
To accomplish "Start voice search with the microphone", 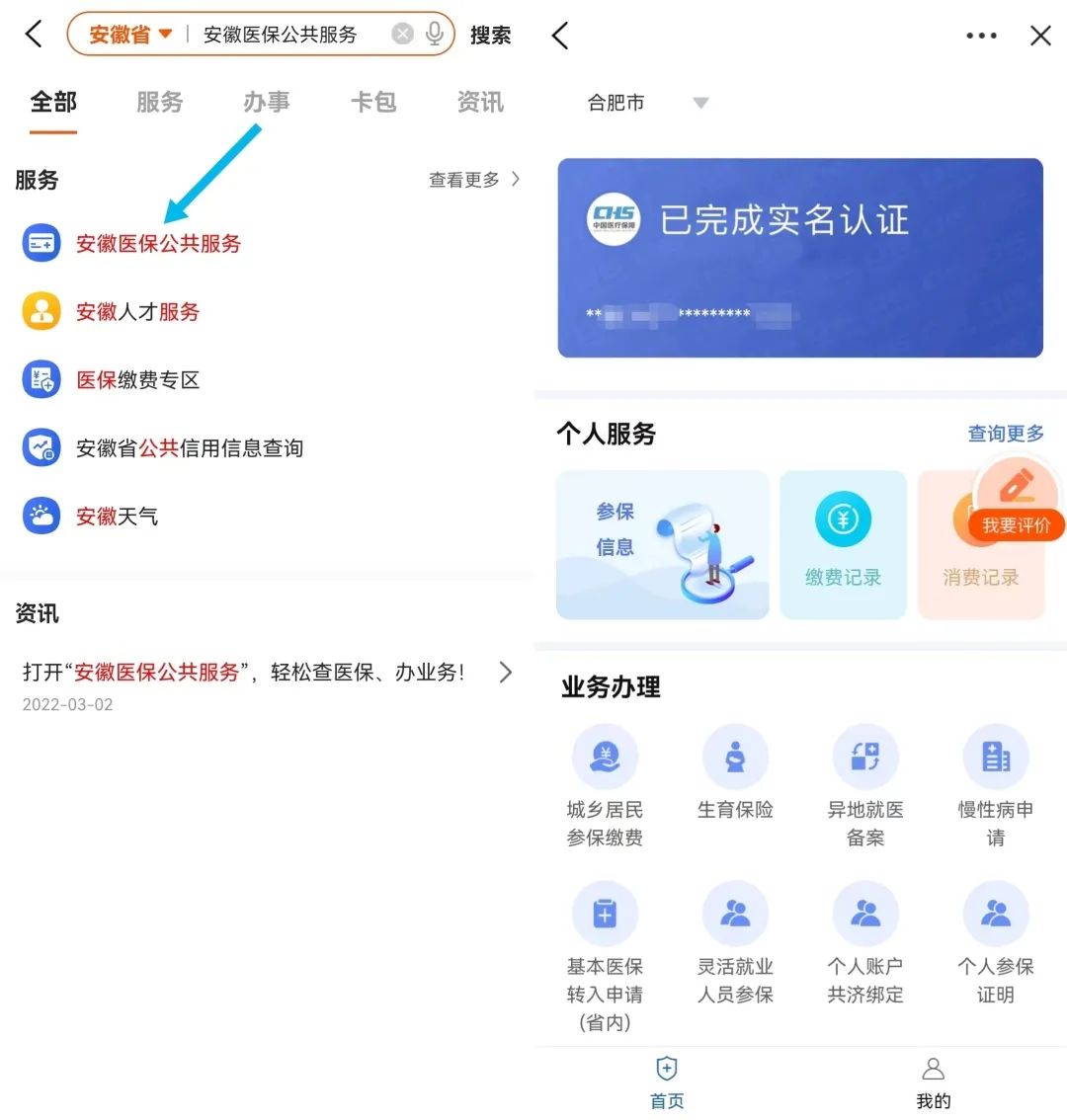I will (435, 35).
